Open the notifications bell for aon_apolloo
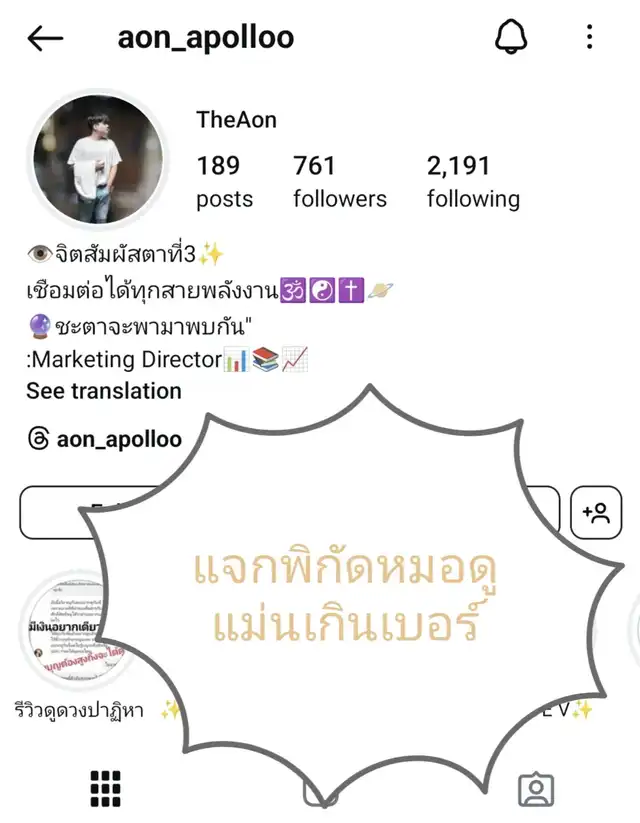The height and width of the screenshot is (823, 640). [511, 38]
